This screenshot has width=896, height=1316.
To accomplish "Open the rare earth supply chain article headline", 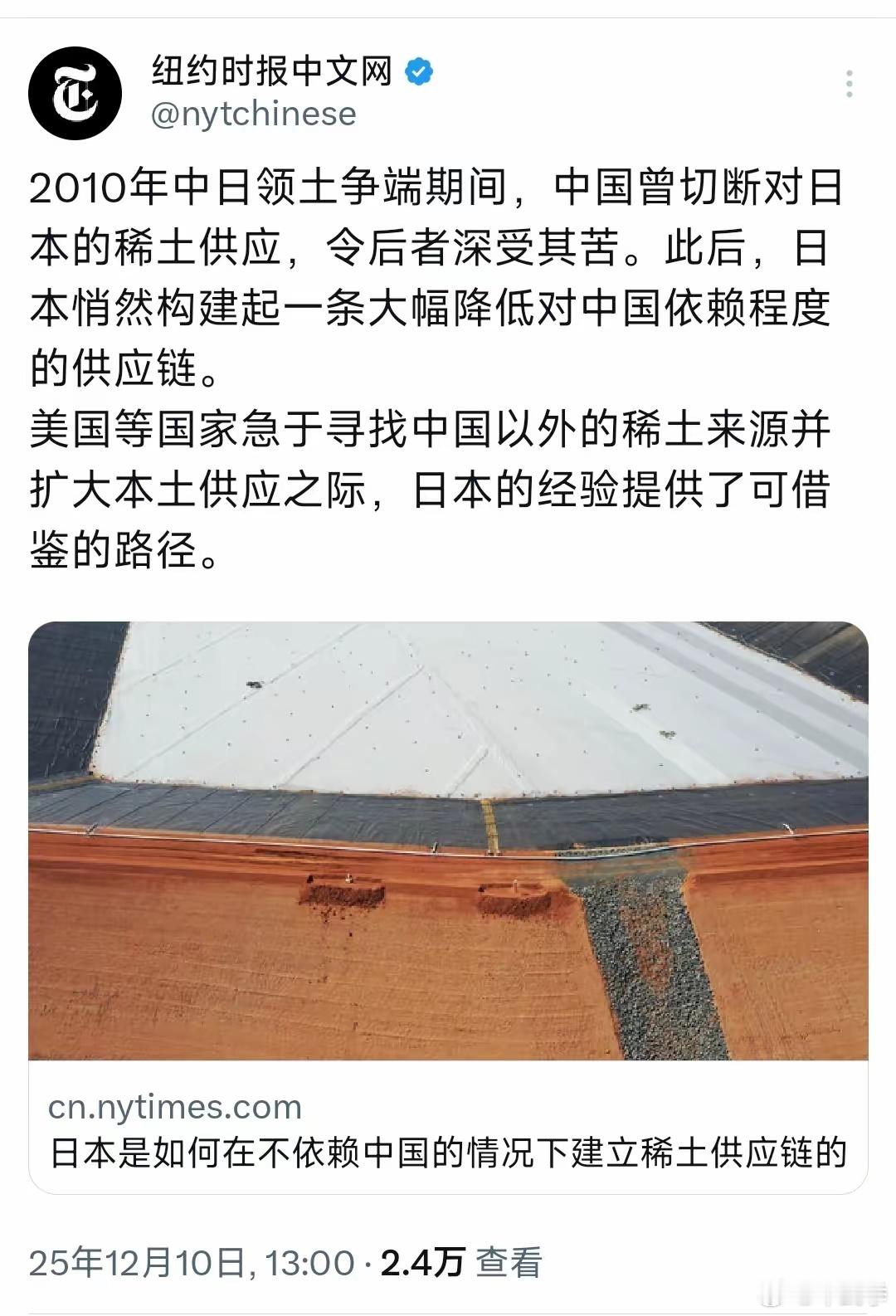I will click(x=448, y=1152).
